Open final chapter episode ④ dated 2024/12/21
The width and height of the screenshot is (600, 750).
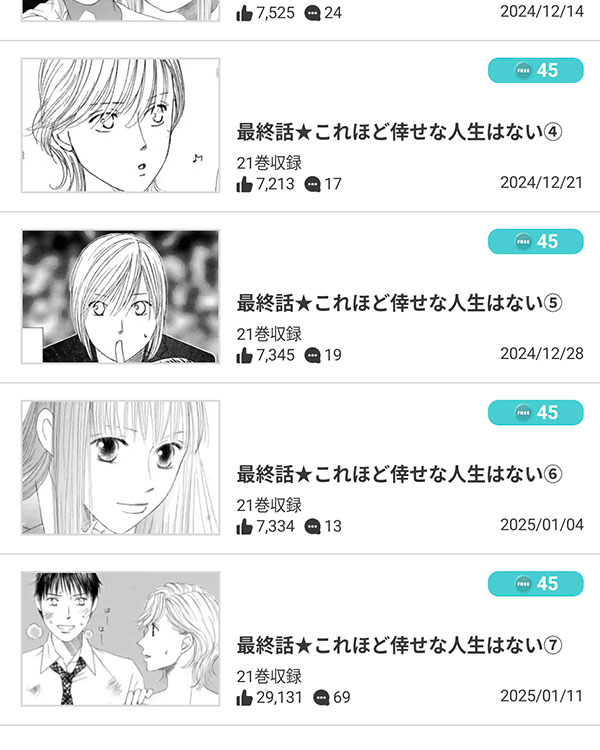click(396, 131)
